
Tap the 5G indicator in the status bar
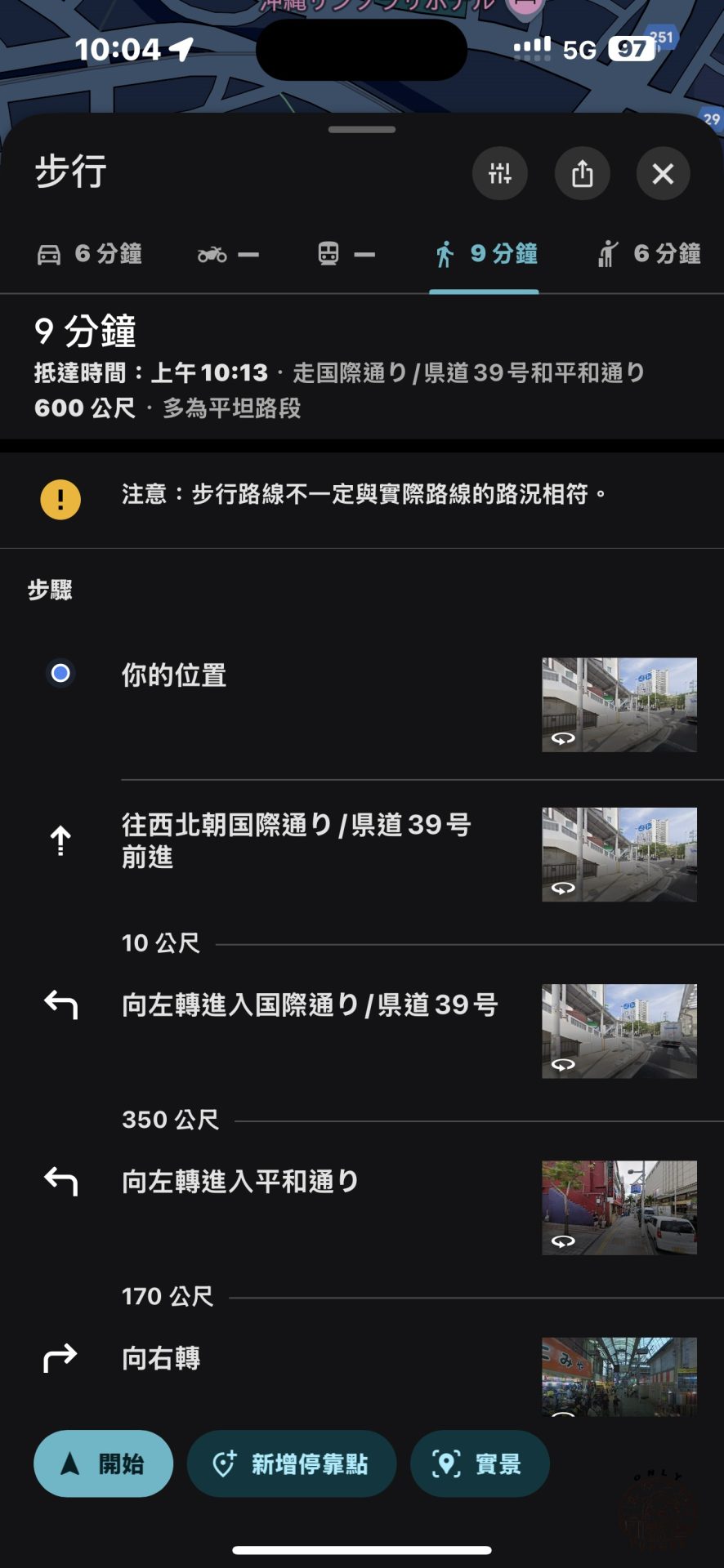click(580, 49)
